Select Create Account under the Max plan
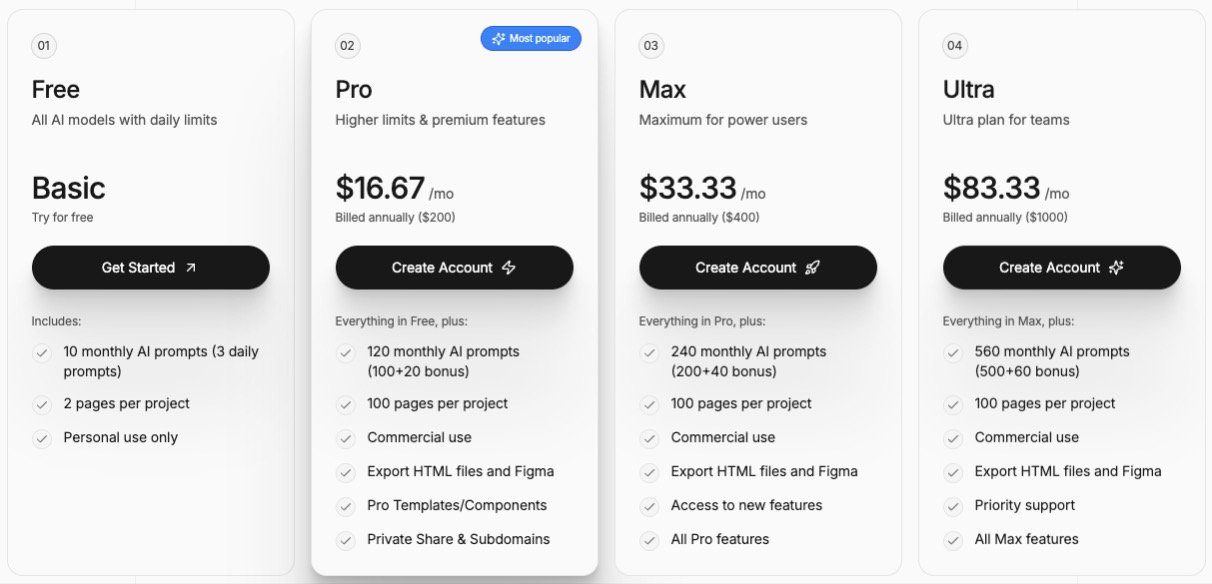1212x584 pixels. 758,267
